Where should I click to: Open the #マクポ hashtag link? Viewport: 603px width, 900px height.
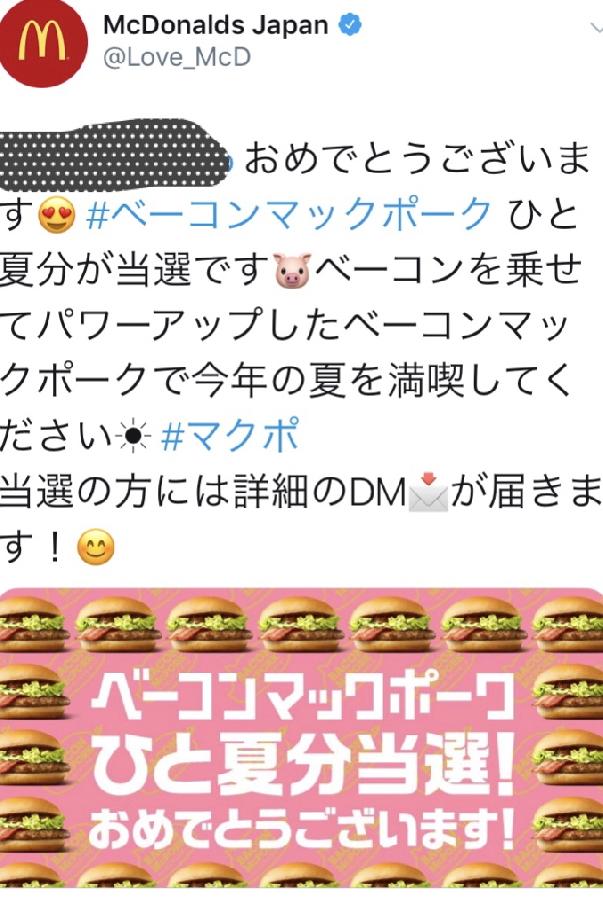228,435
